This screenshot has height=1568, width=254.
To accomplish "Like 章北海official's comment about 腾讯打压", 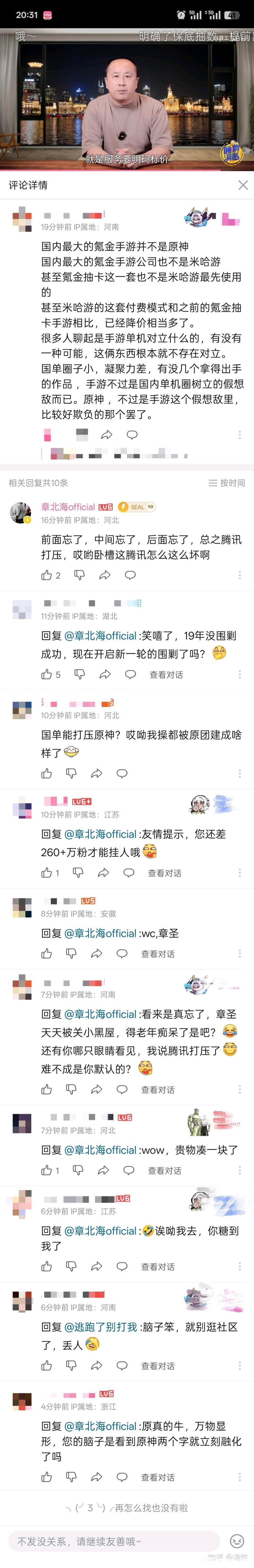I will point(47,575).
